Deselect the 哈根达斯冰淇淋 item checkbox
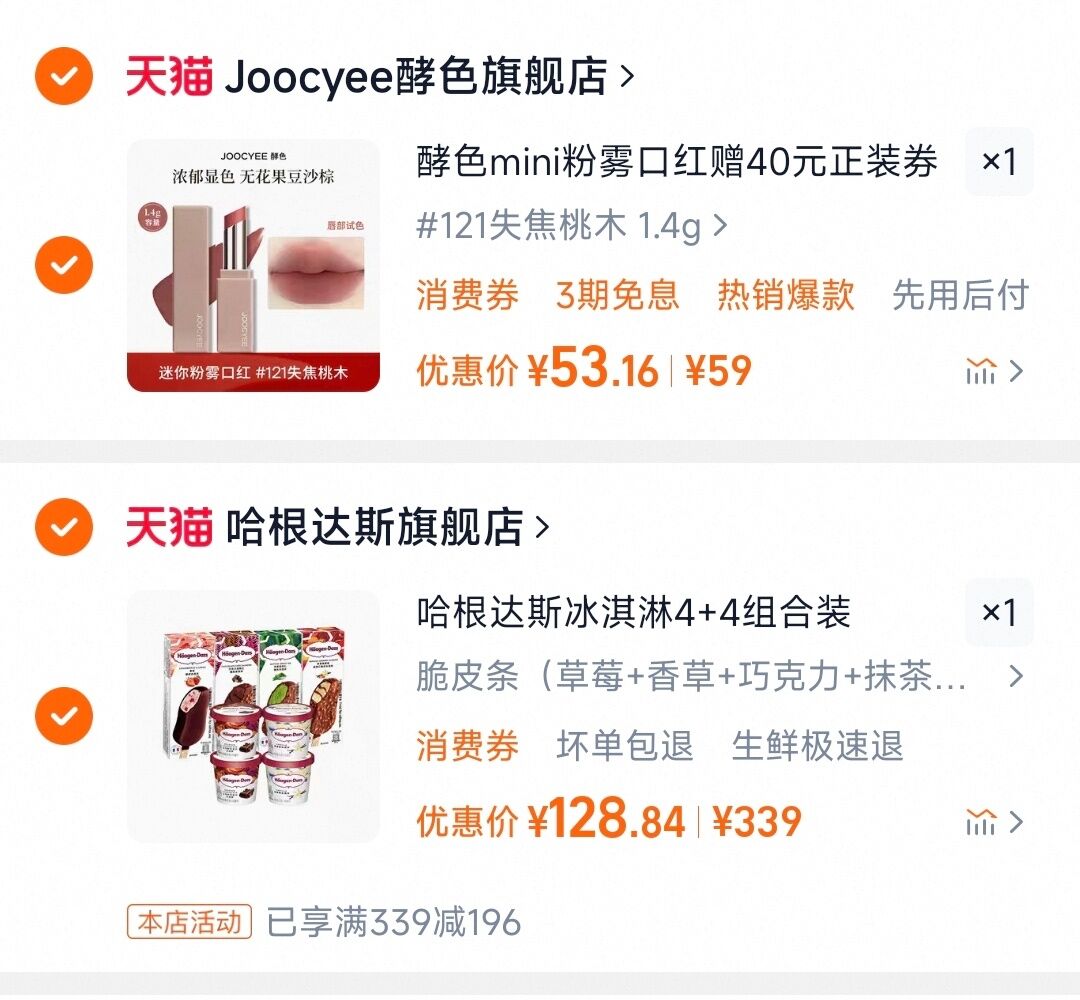This screenshot has height=1000, width=1080. (64, 716)
